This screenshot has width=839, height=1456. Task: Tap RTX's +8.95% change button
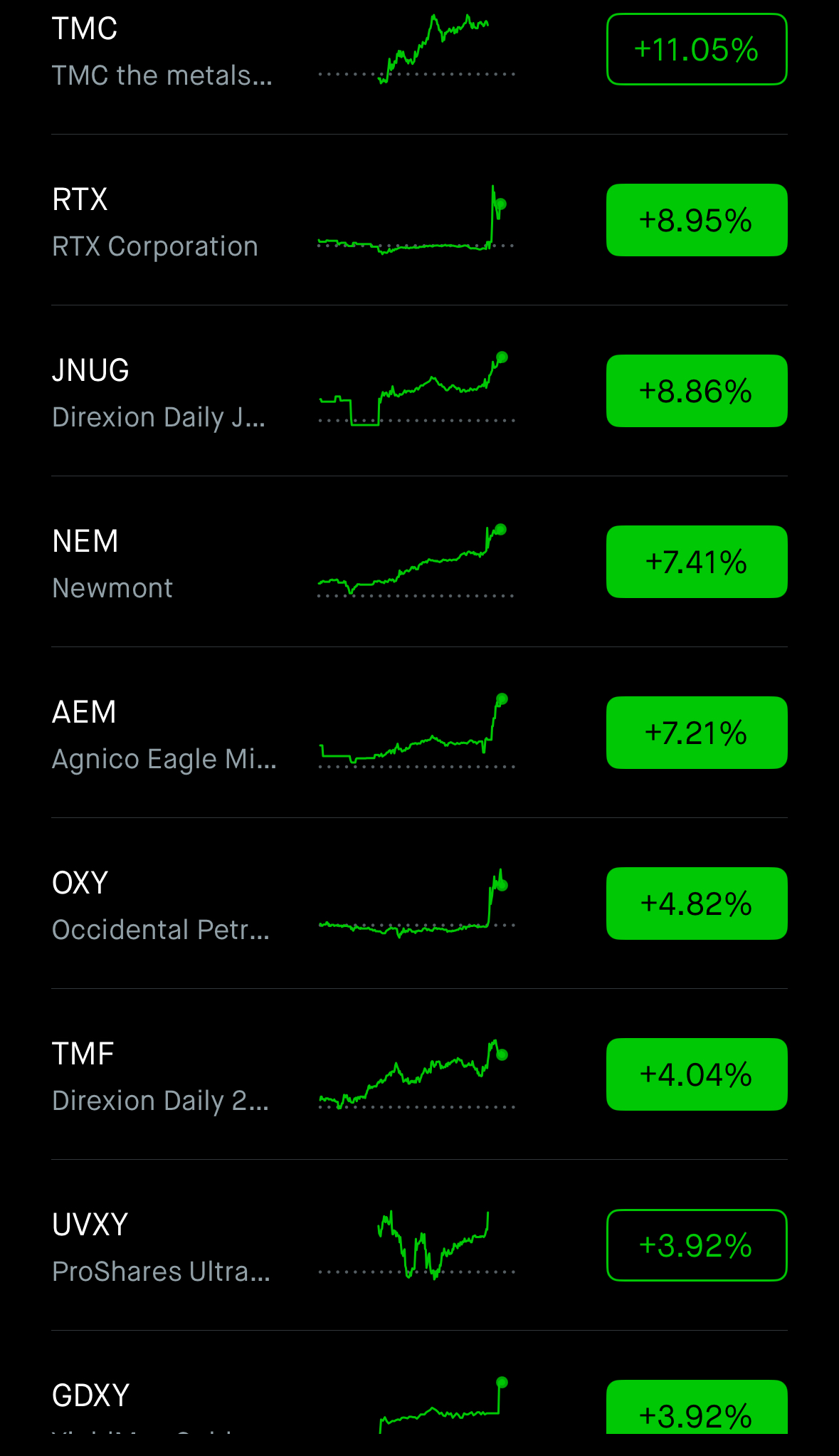(x=697, y=220)
